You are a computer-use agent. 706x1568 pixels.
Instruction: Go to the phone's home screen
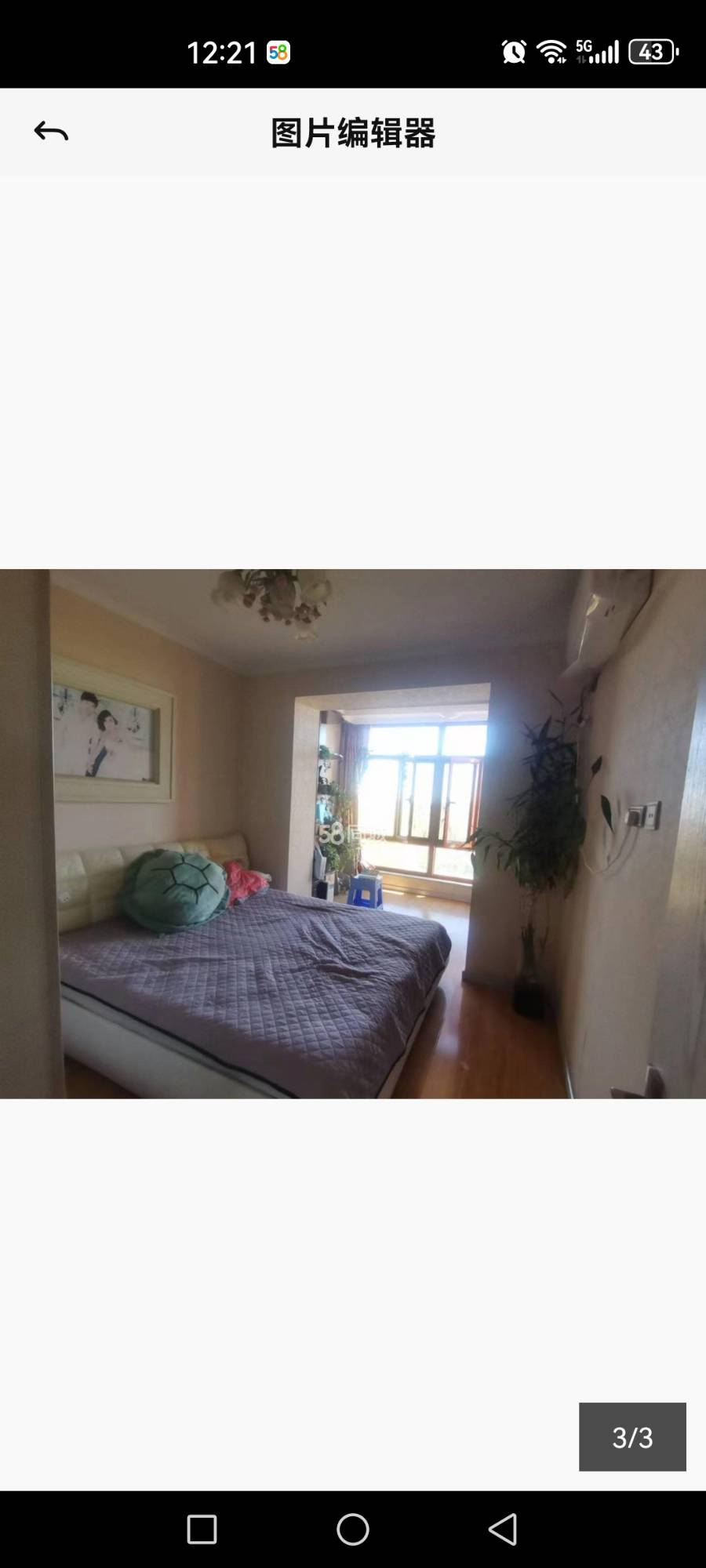pos(353,1529)
